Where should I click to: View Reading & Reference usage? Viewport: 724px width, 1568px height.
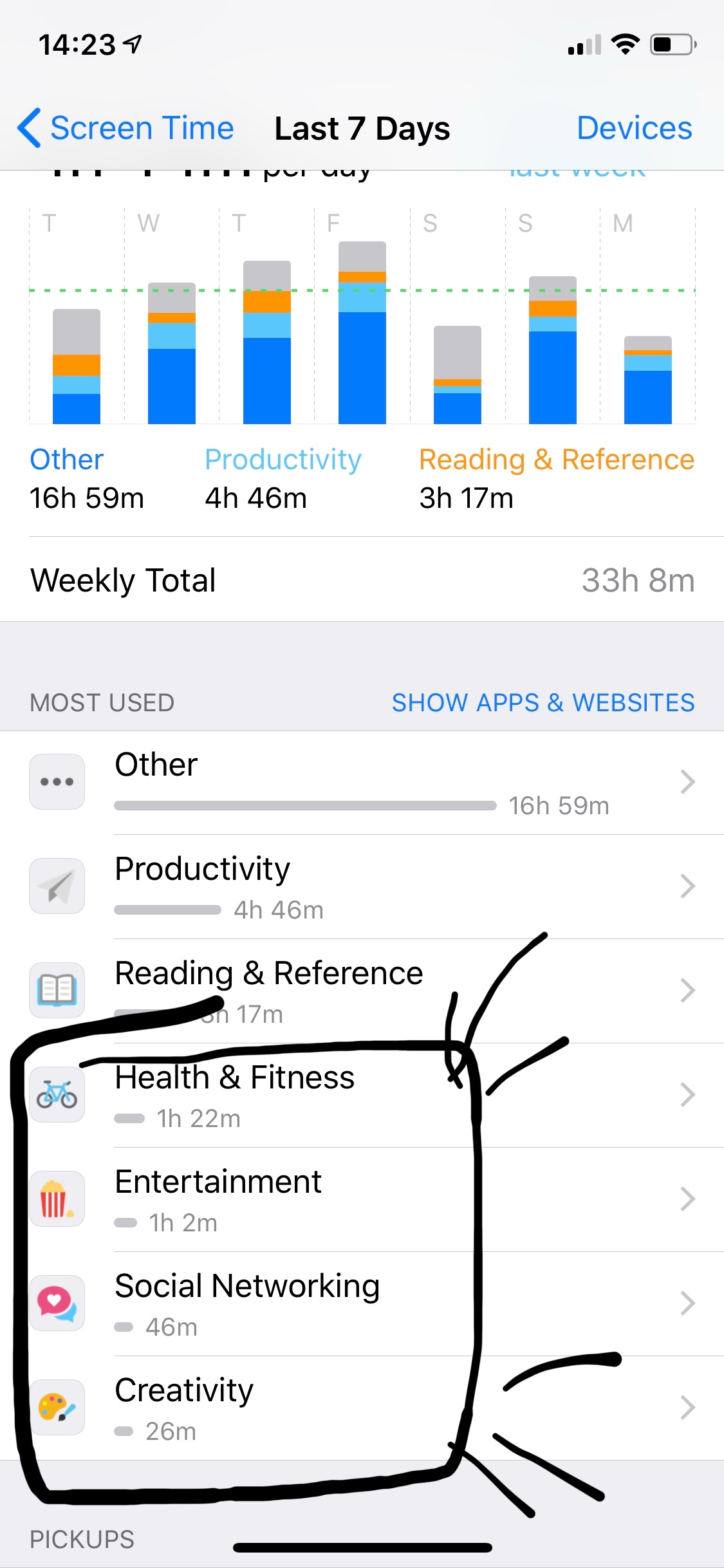pyautogui.click(x=362, y=990)
